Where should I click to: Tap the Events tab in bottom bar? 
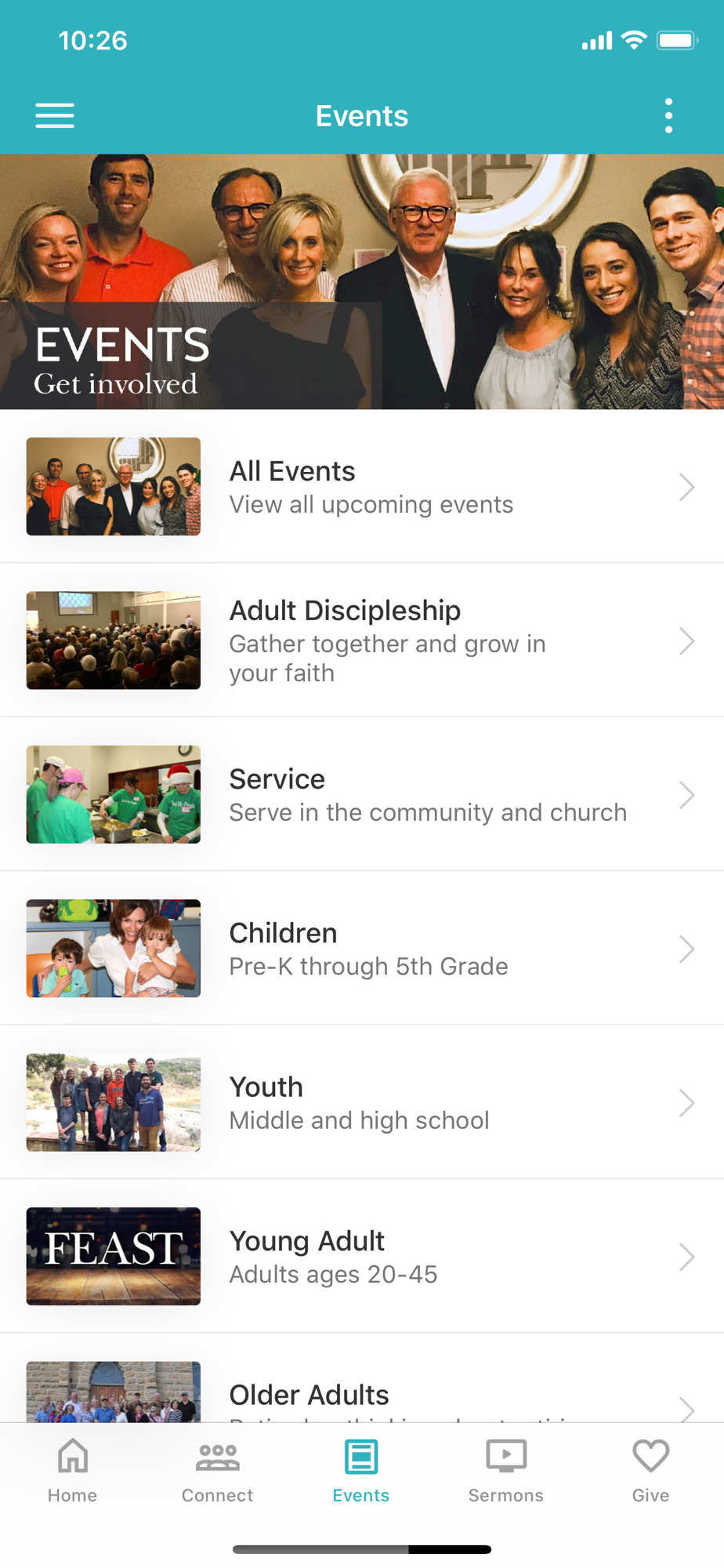(x=361, y=1470)
